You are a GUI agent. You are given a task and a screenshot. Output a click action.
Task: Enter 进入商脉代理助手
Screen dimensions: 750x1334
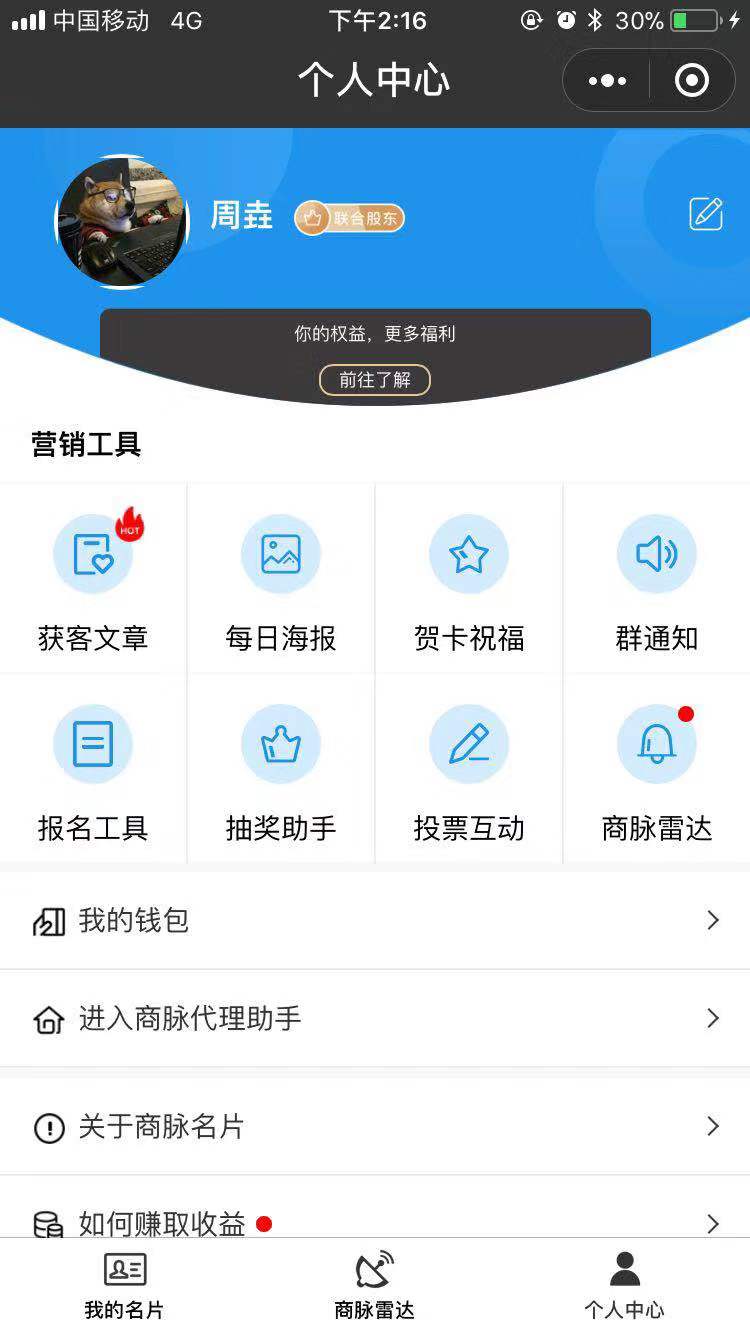click(375, 1019)
